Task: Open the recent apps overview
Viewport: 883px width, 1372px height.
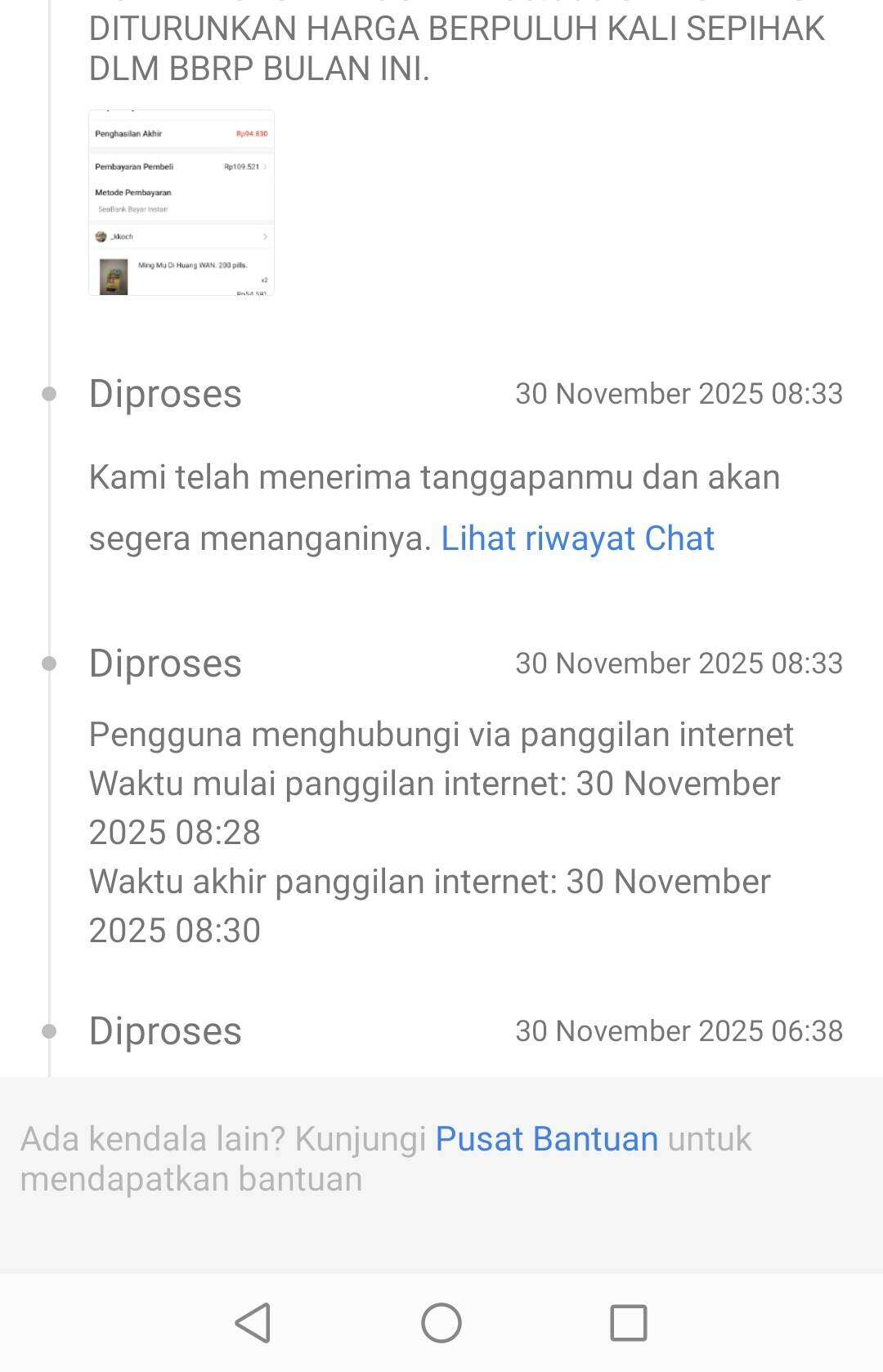Action: [x=628, y=1322]
